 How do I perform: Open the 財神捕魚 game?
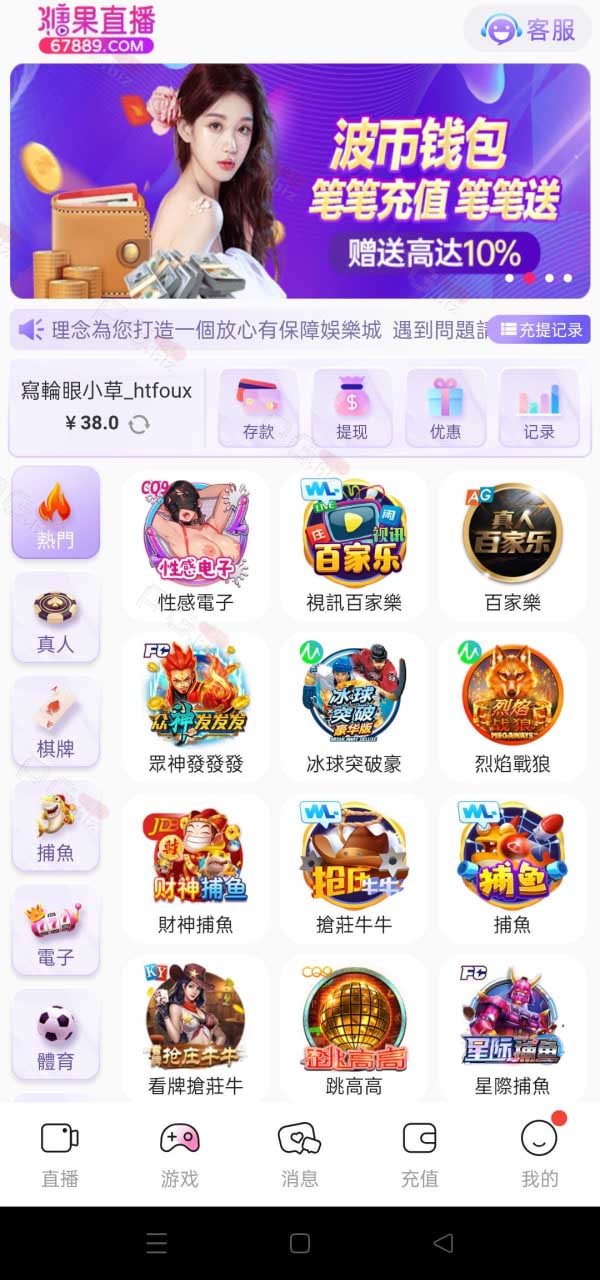click(196, 868)
